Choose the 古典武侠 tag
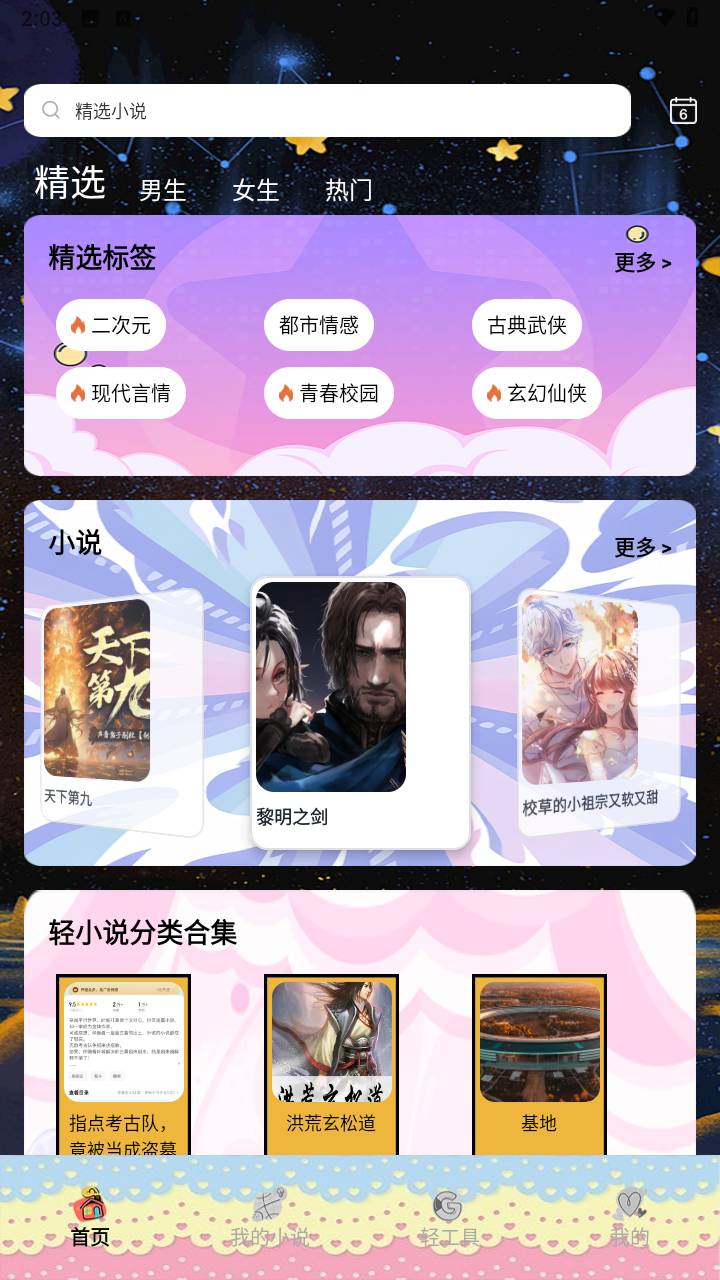This screenshot has width=720, height=1280. coord(527,325)
